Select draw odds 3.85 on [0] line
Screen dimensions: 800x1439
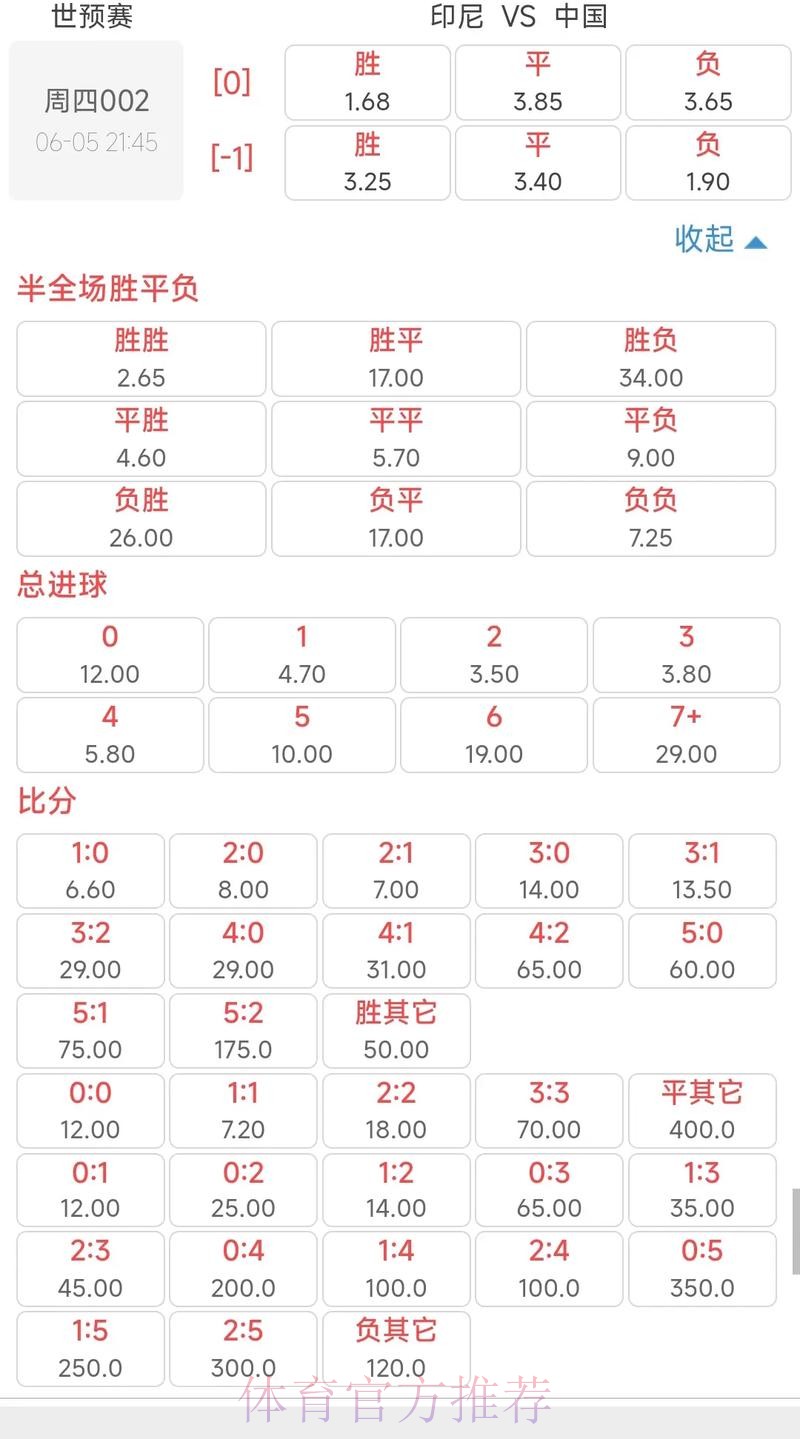[537, 82]
